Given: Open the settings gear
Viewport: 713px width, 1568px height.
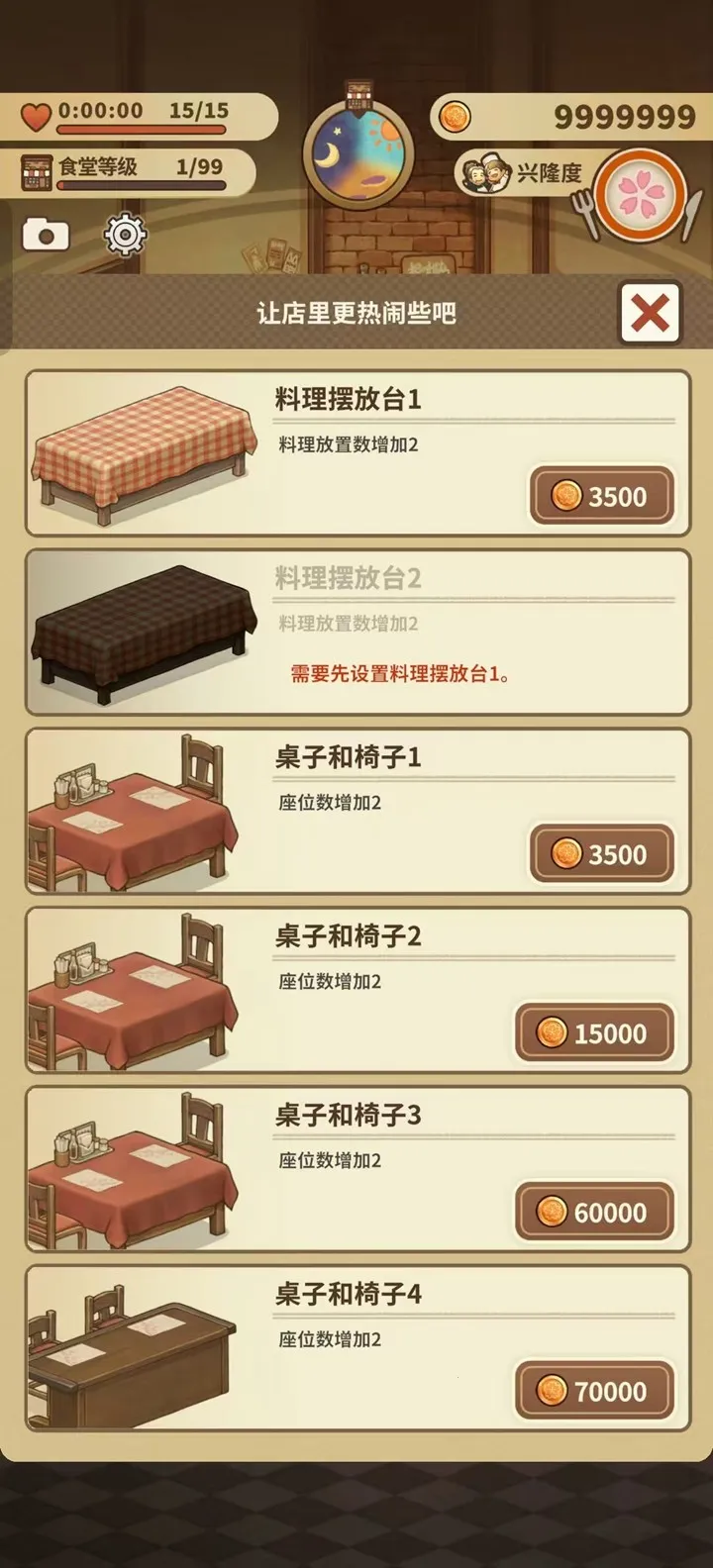Looking at the screenshot, I should pos(121,236).
